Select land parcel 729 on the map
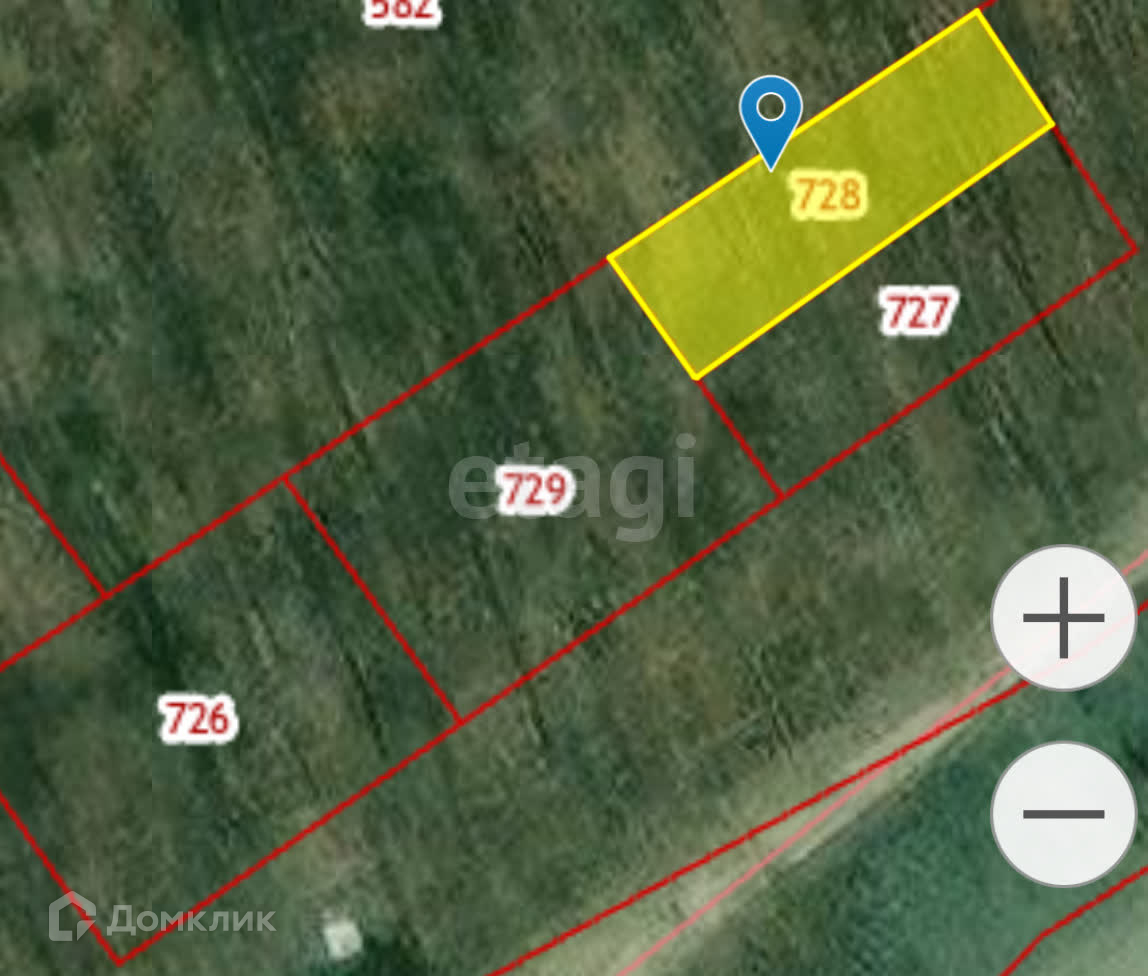Image resolution: width=1148 pixels, height=976 pixels. (x=537, y=491)
